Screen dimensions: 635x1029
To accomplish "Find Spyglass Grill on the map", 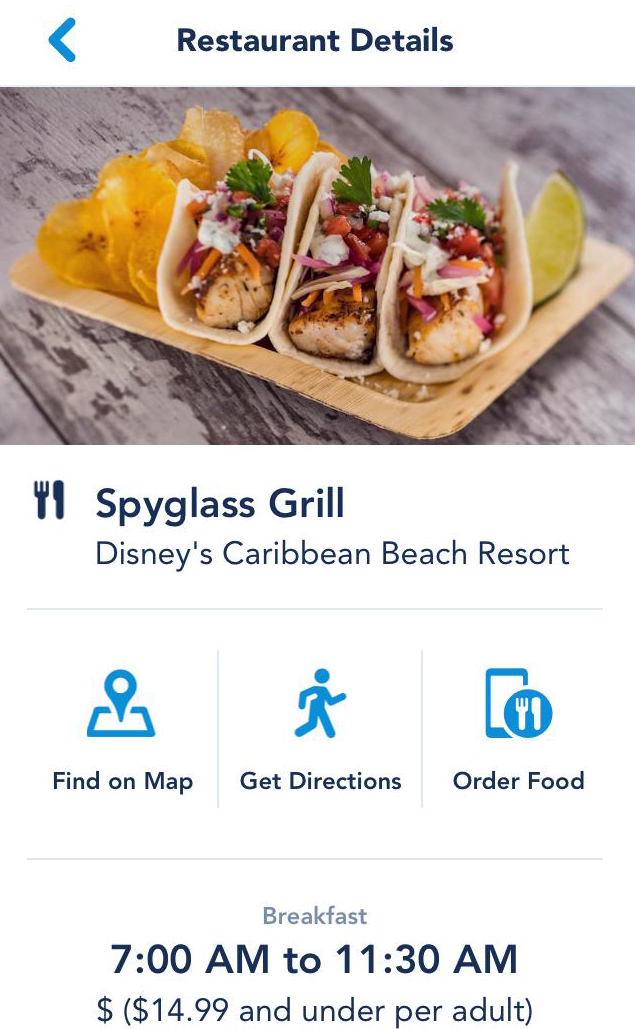I will [x=122, y=732].
